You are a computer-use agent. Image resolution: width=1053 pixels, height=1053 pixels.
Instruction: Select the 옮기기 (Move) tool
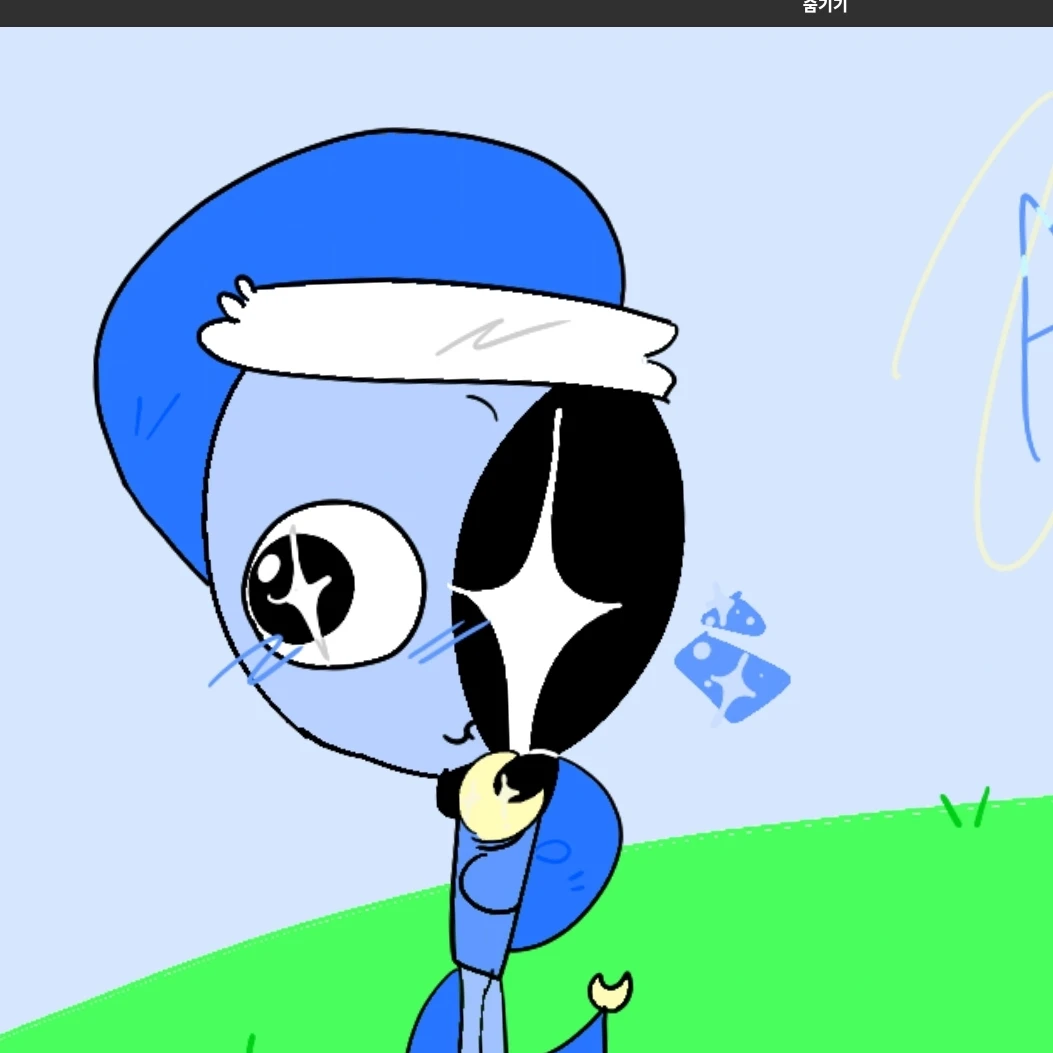click(x=824, y=6)
